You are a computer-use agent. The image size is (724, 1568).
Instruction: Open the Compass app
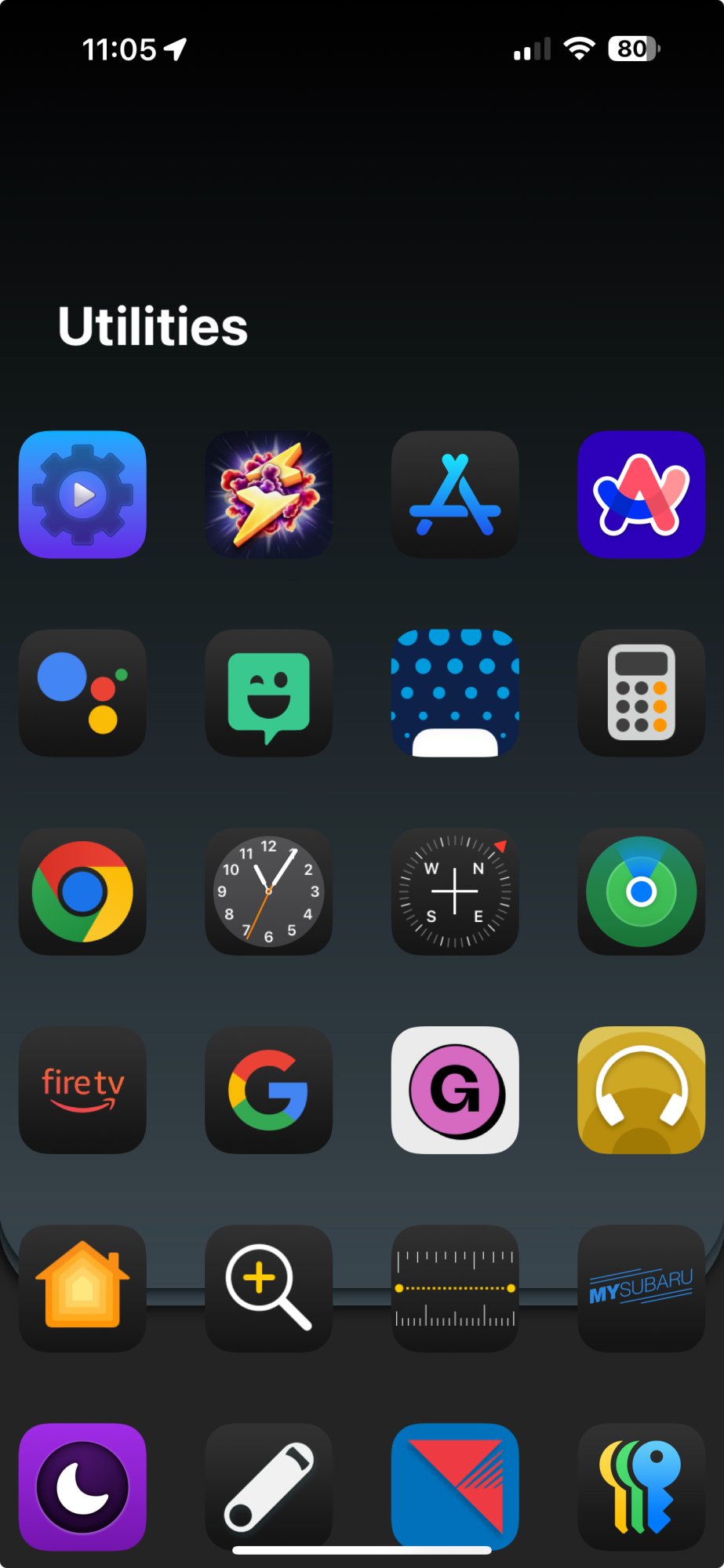455,891
